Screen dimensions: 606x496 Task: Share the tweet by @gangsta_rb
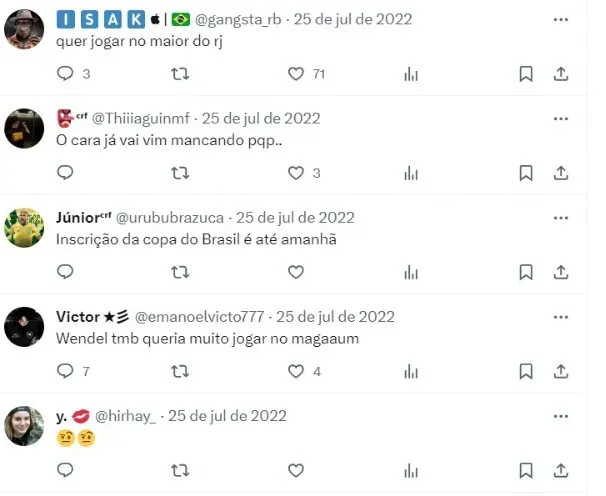(561, 74)
